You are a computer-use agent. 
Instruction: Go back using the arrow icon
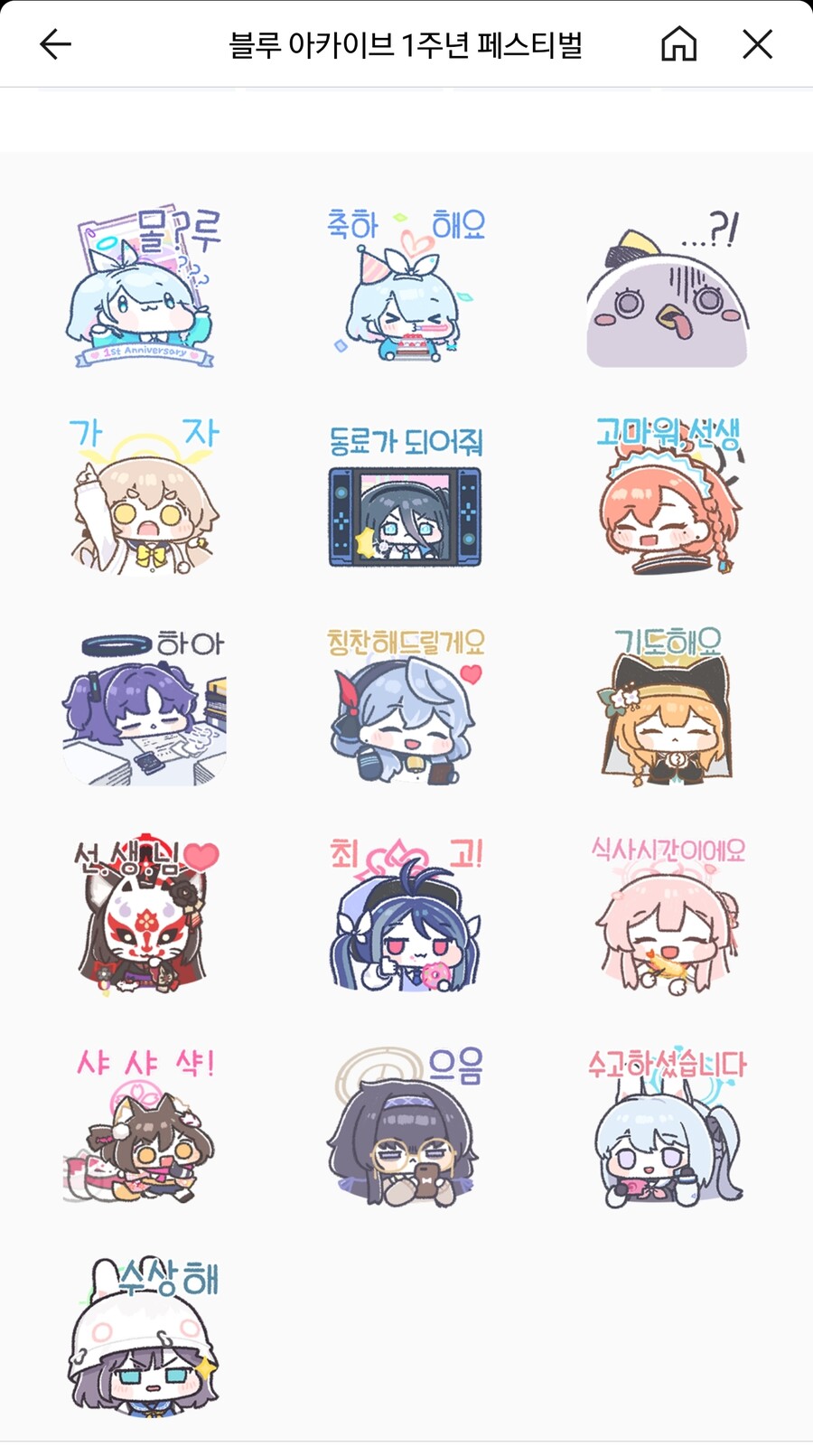click(56, 43)
